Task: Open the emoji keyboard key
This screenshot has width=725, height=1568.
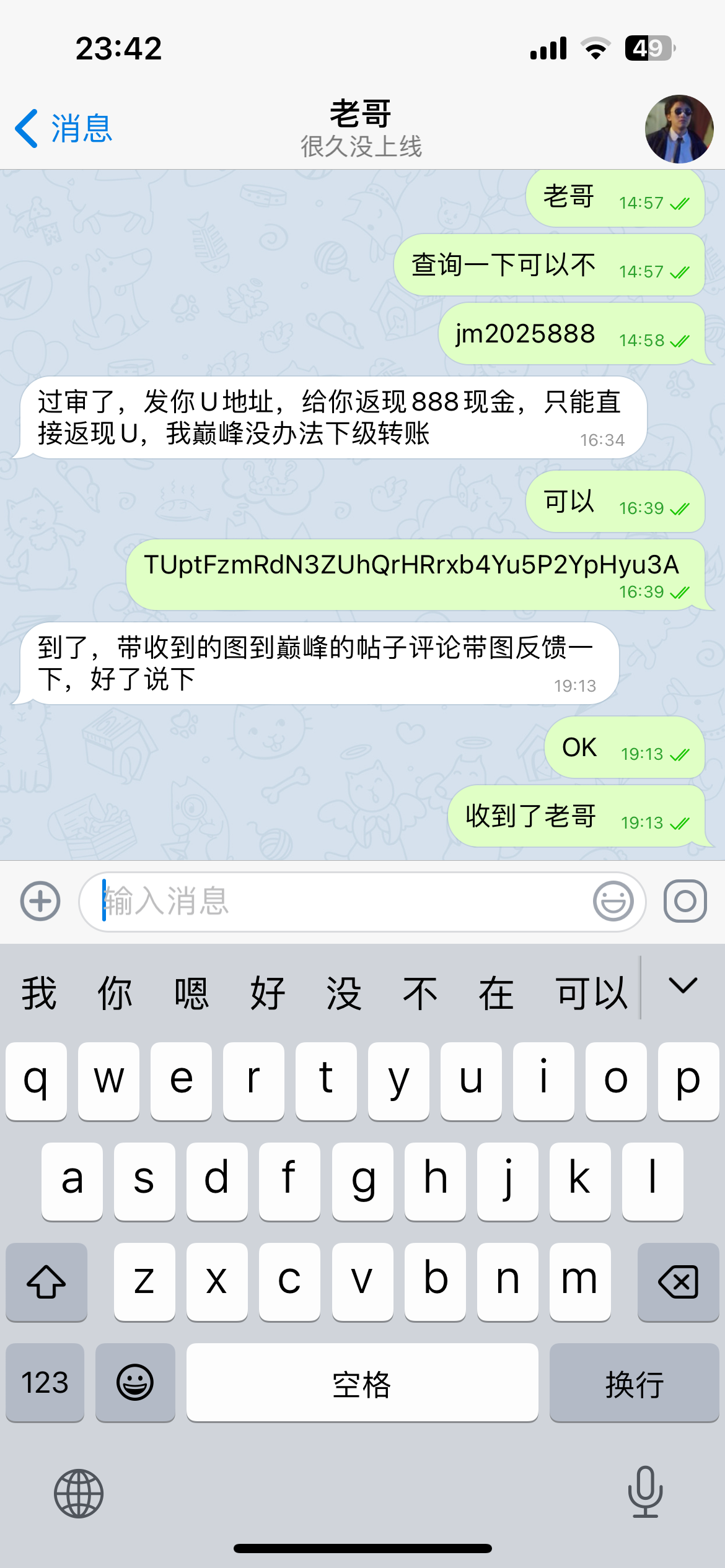Action: [x=135, y=1382]
